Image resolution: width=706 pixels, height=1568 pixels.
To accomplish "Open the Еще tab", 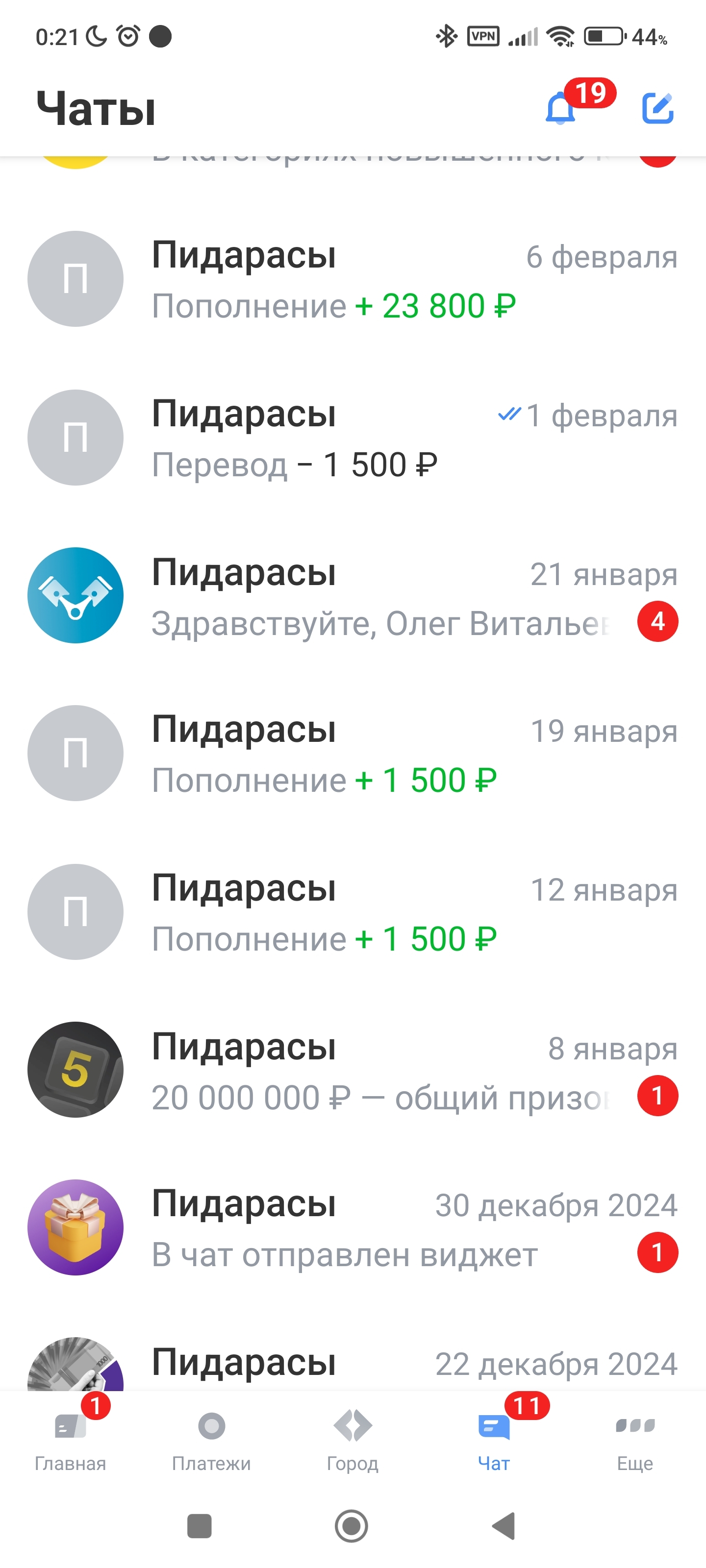I will click(635, 1440).
